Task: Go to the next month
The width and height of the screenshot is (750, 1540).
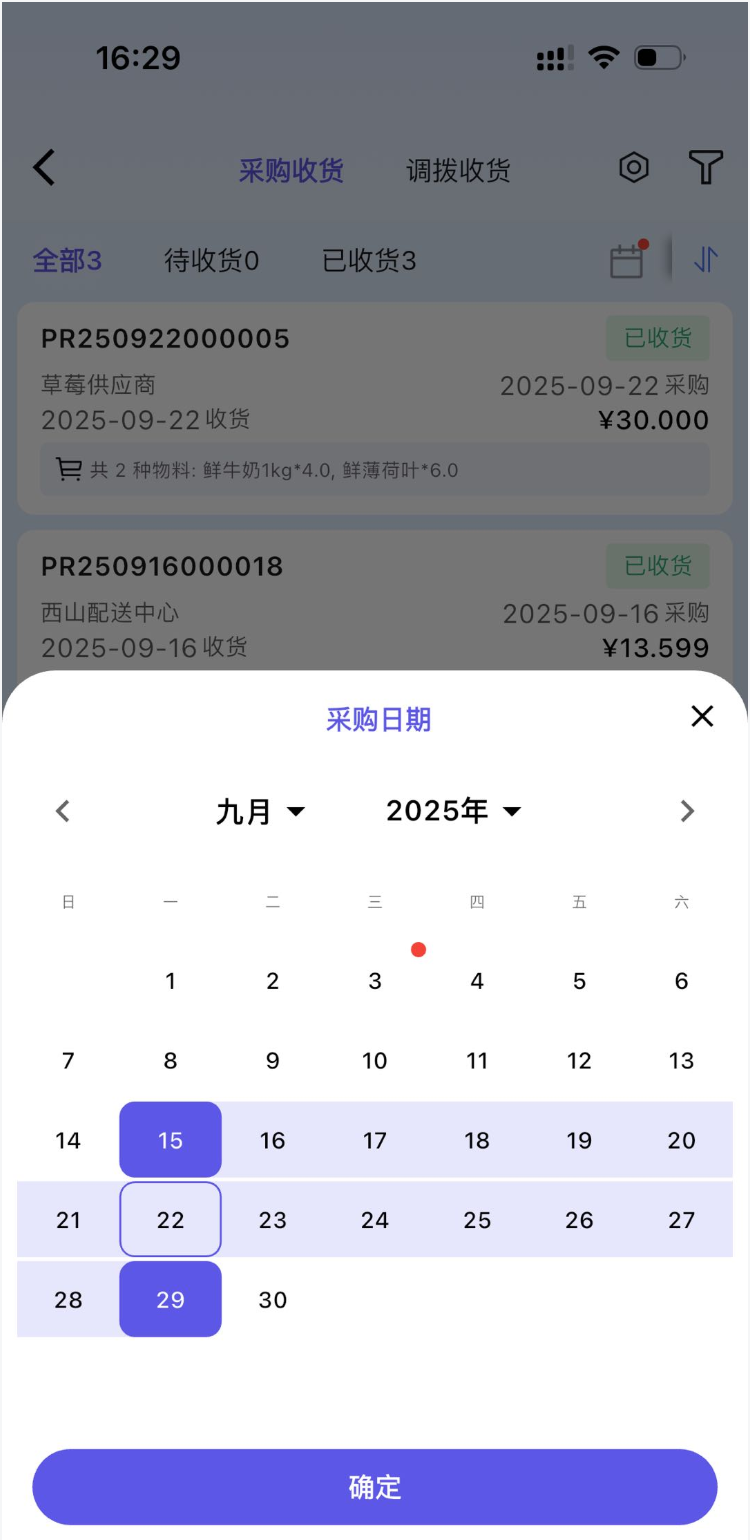Action: (x=686, y=811)
